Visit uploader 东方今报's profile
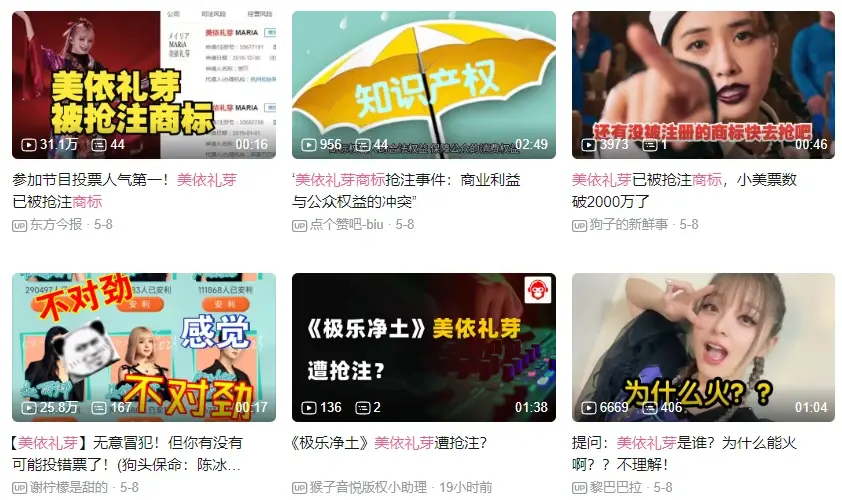Viewport: 842px width, 500px height. tap(56, 225)
